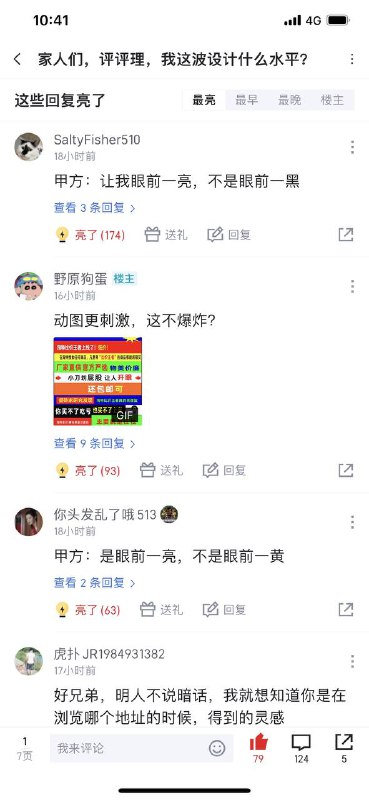View 9 replies under 野原狗蛋's comment
Image resolution: width=369 pixels, height=800 pixels.
pos(94,444)
